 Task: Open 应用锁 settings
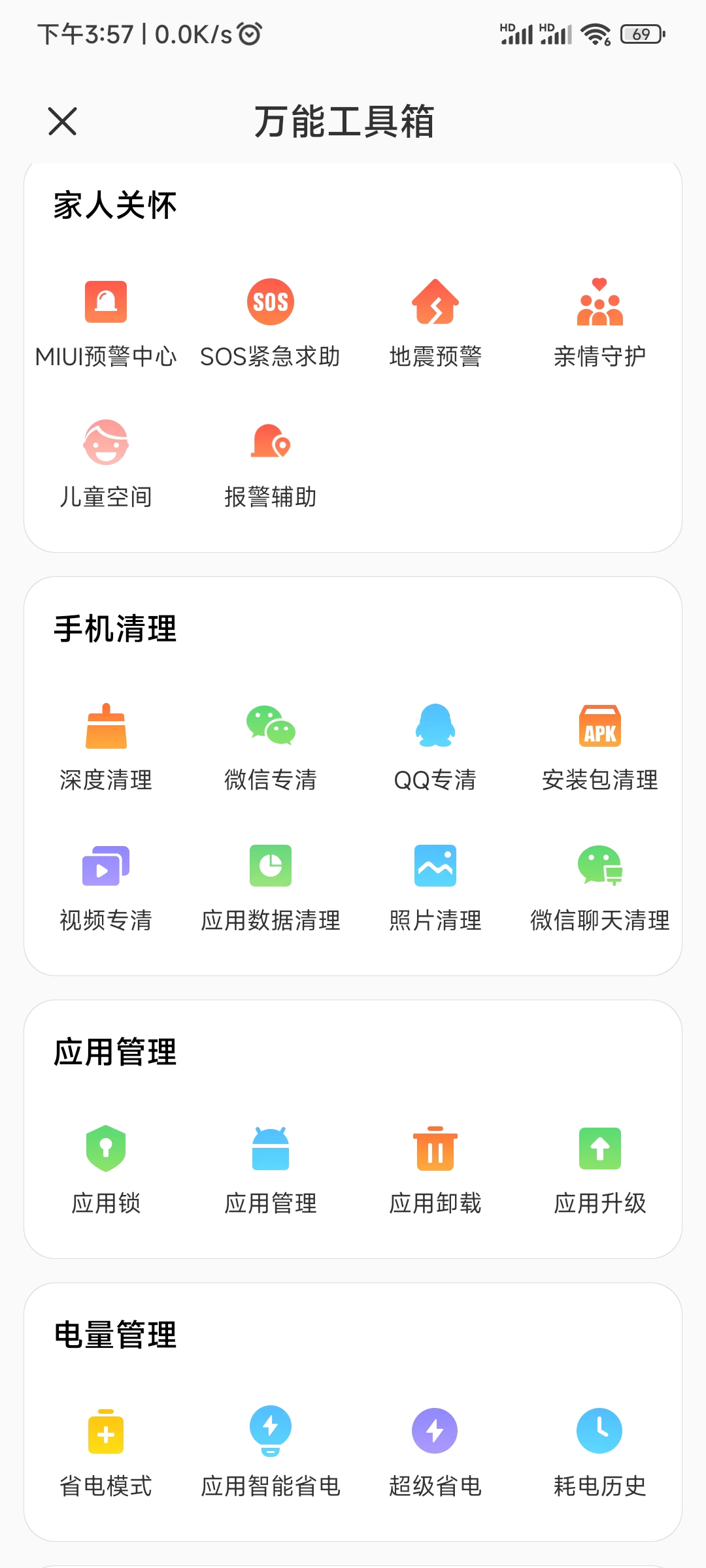[106, 1171]
